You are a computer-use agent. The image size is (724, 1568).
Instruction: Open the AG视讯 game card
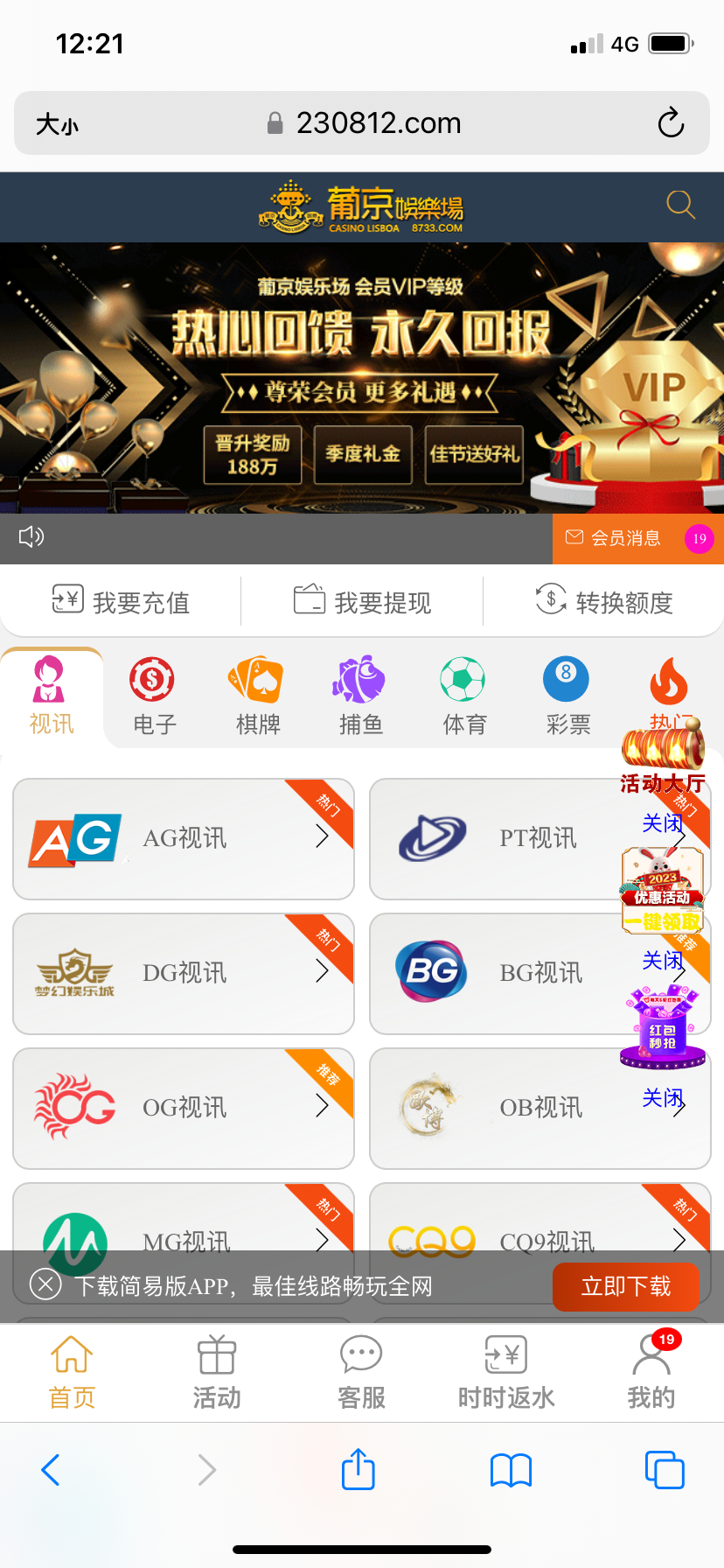point(184,838)
